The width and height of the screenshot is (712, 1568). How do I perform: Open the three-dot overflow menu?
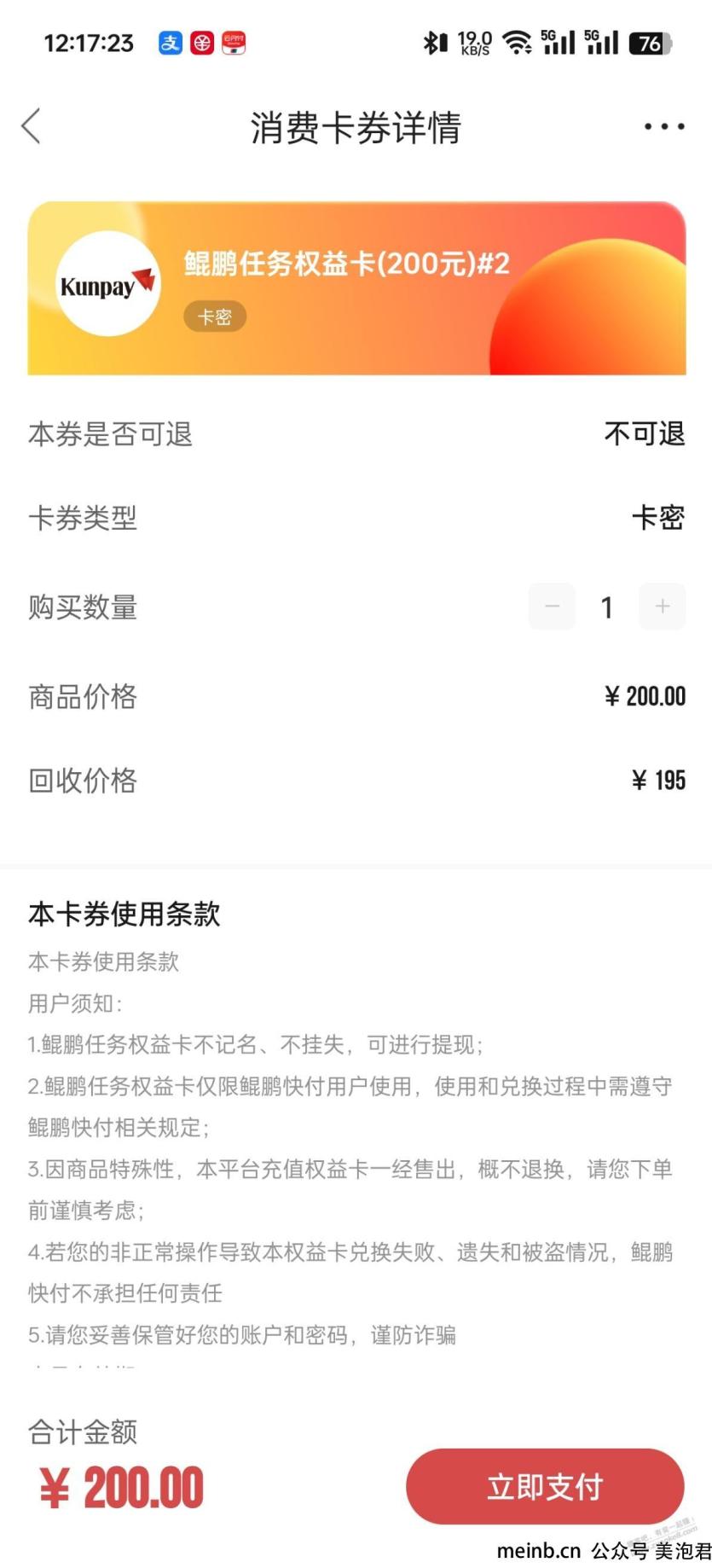663,127
